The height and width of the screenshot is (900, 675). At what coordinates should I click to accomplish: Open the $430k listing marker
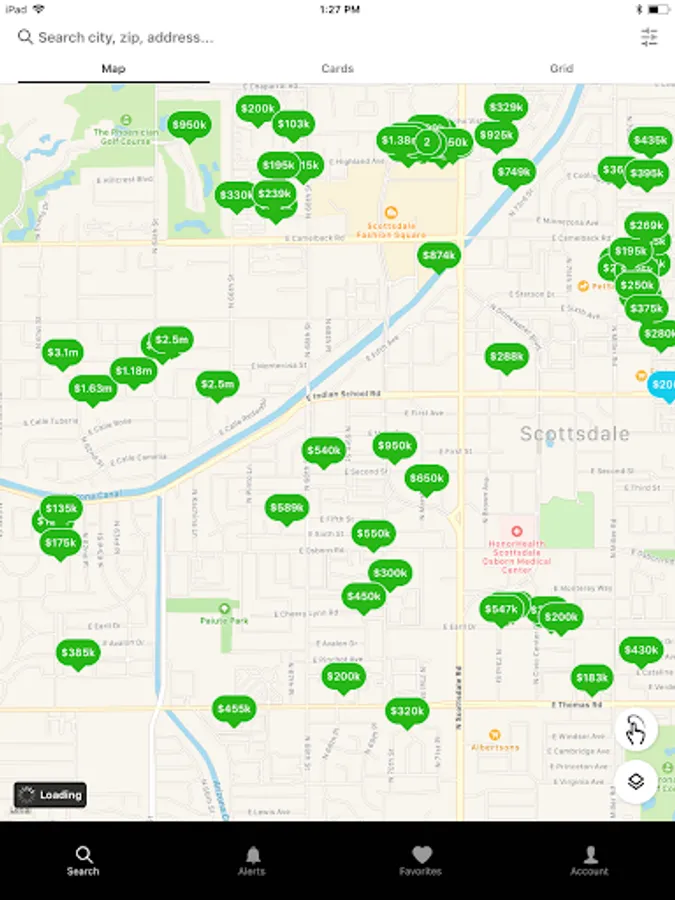coord(641,650)
